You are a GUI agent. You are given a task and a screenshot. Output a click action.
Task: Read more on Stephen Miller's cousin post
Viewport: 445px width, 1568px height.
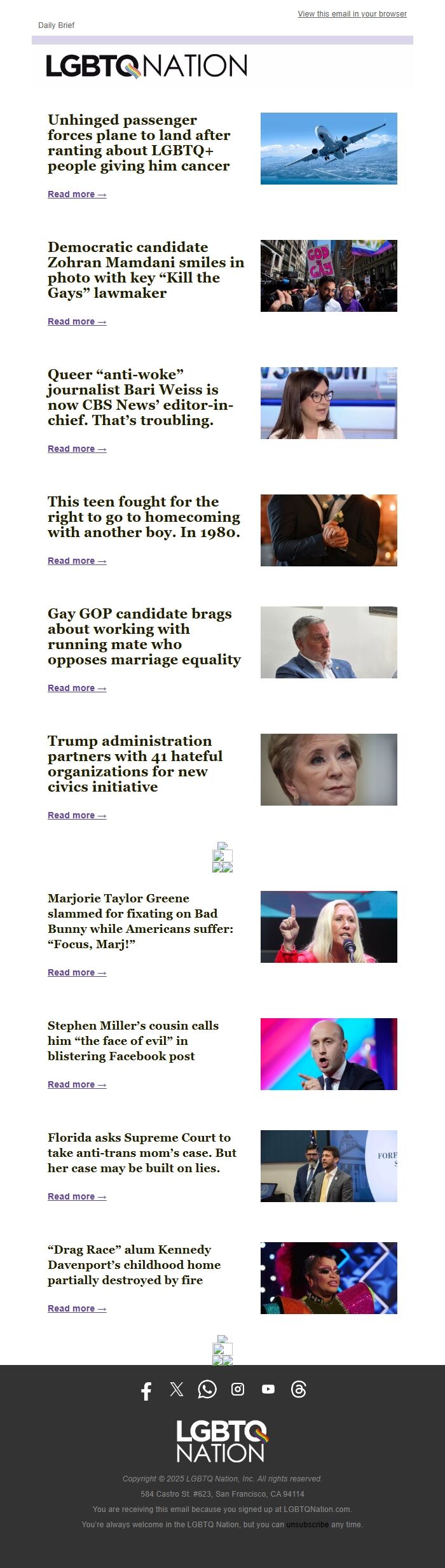coord(77,1085)
